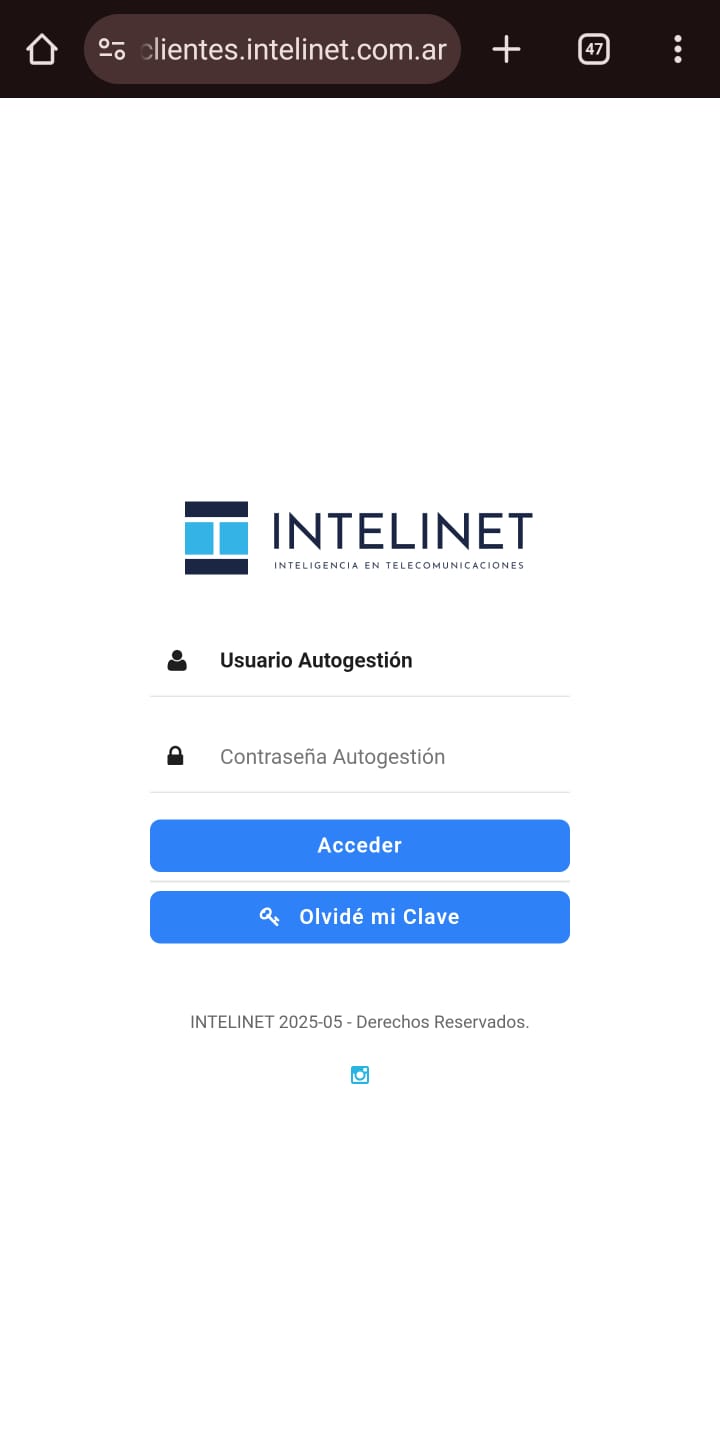
Task: Open a new browser tab
Action: coord(507,49)
